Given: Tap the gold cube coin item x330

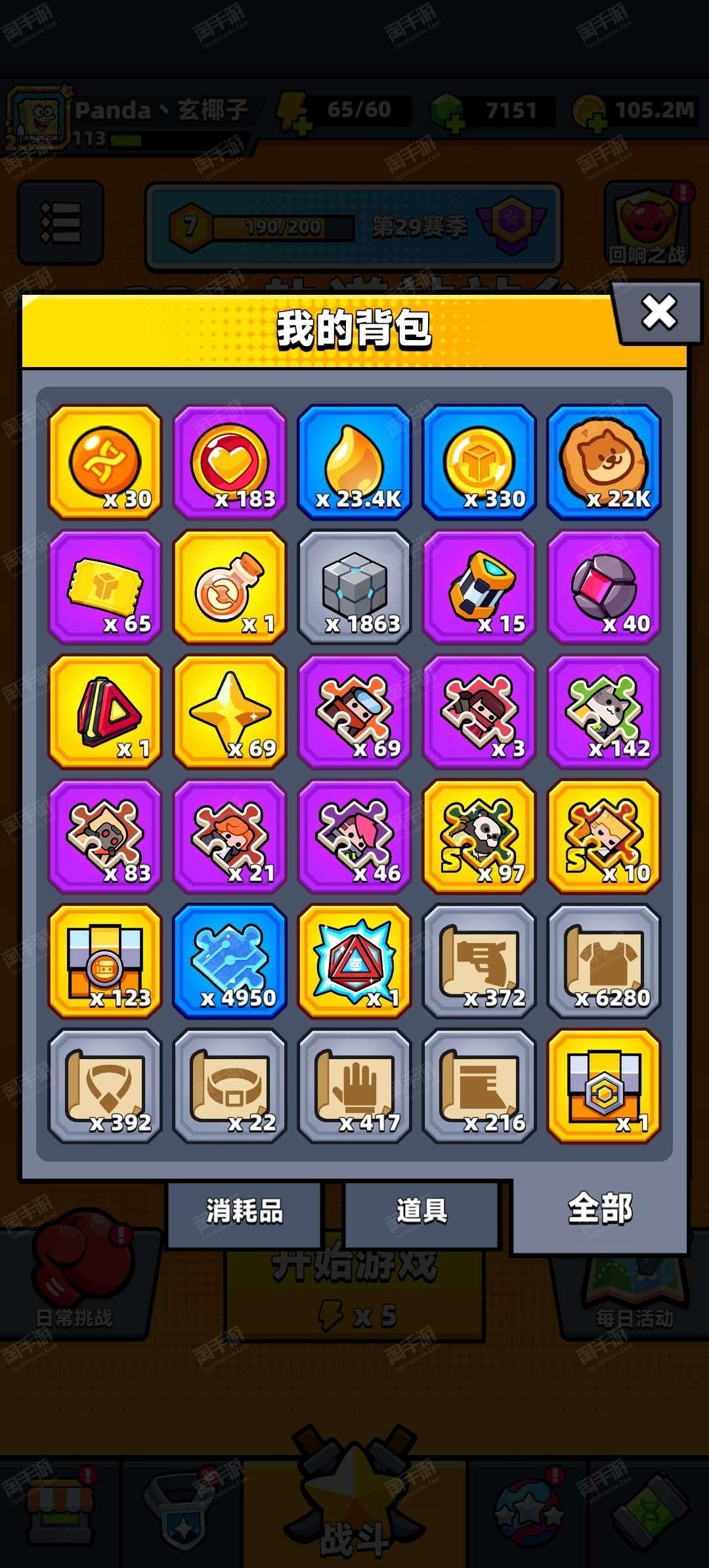Looking at the screenshot, I should click(x=479, y=462).
